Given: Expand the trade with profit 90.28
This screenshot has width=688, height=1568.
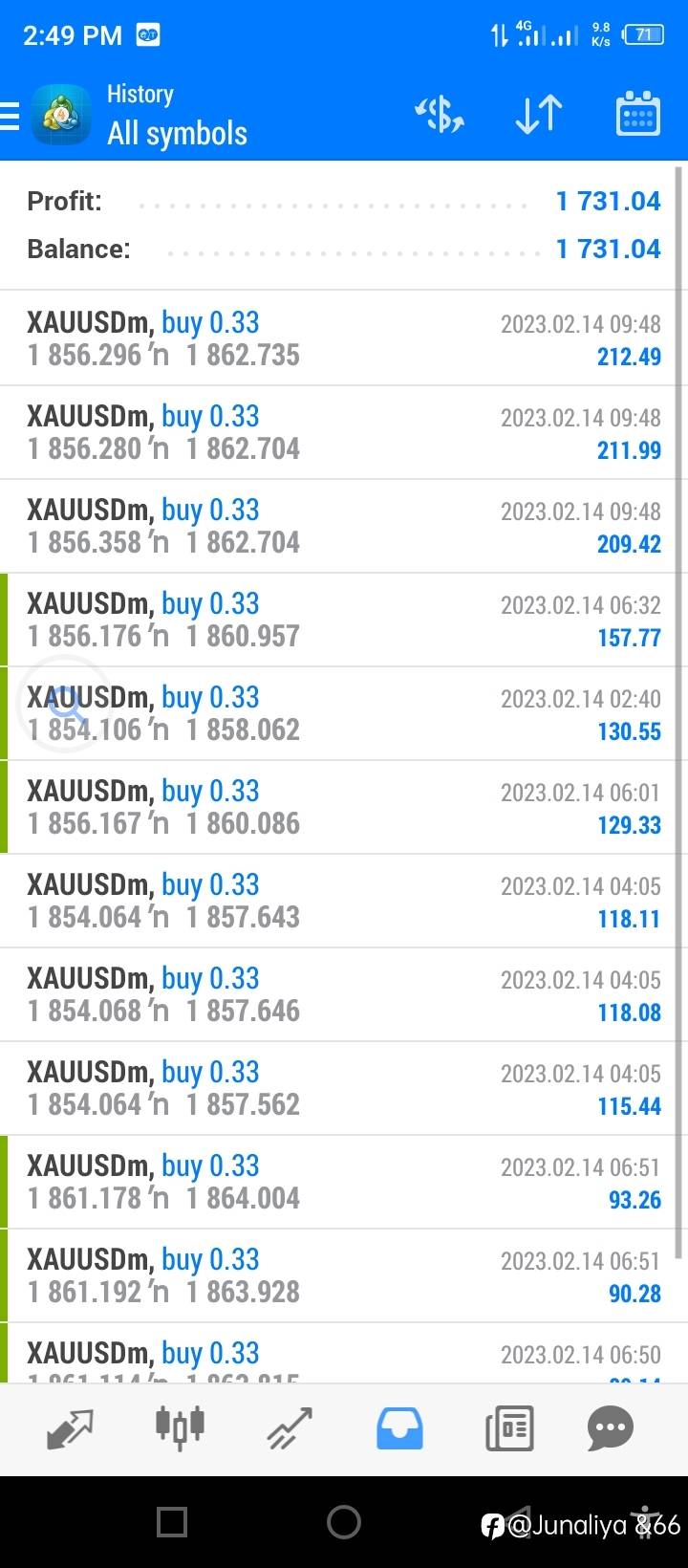Looking at the screenshot, I should click(x=344, y=1275).
